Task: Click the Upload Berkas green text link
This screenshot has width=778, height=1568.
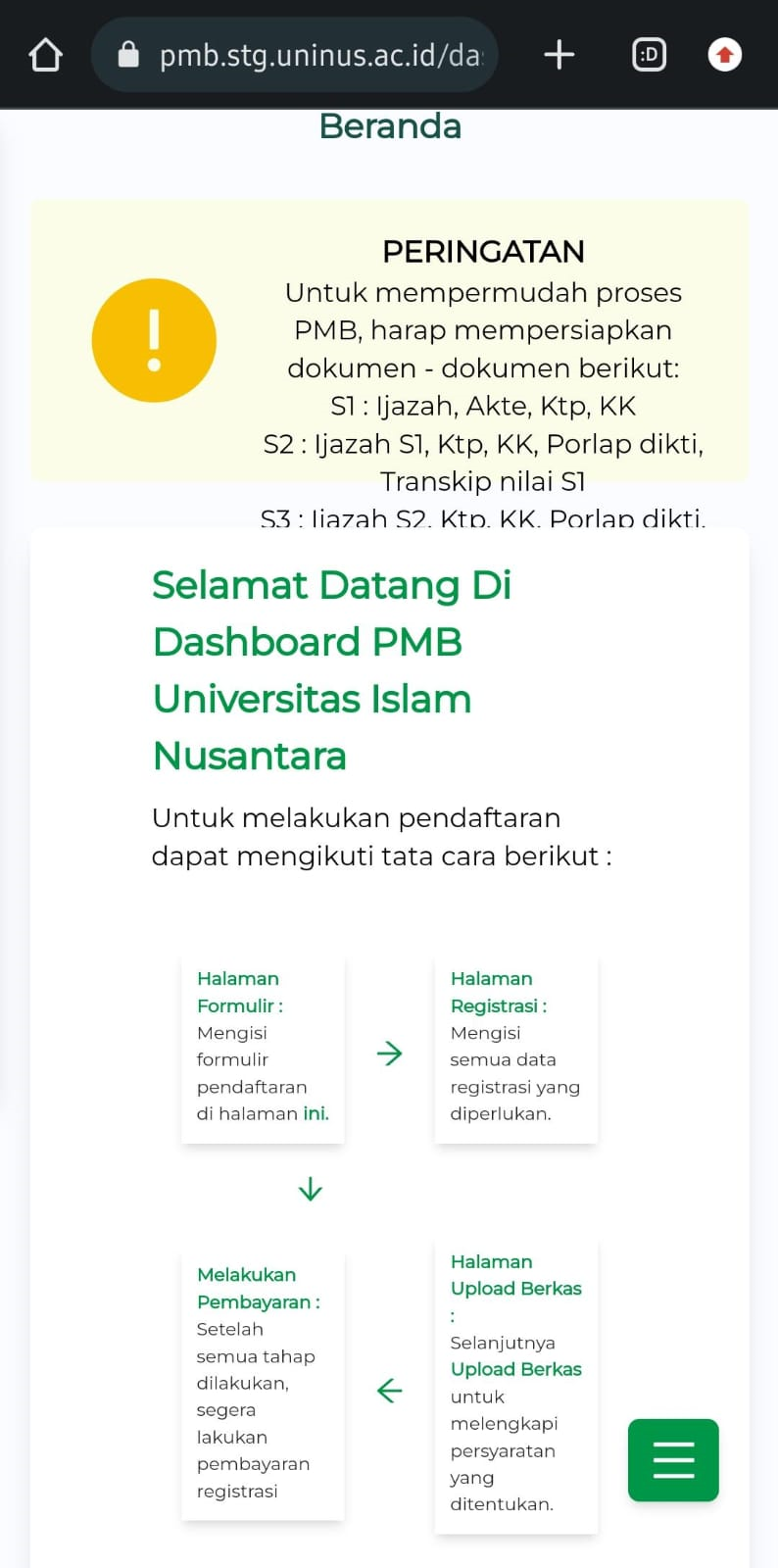Action: [515, 1369]
